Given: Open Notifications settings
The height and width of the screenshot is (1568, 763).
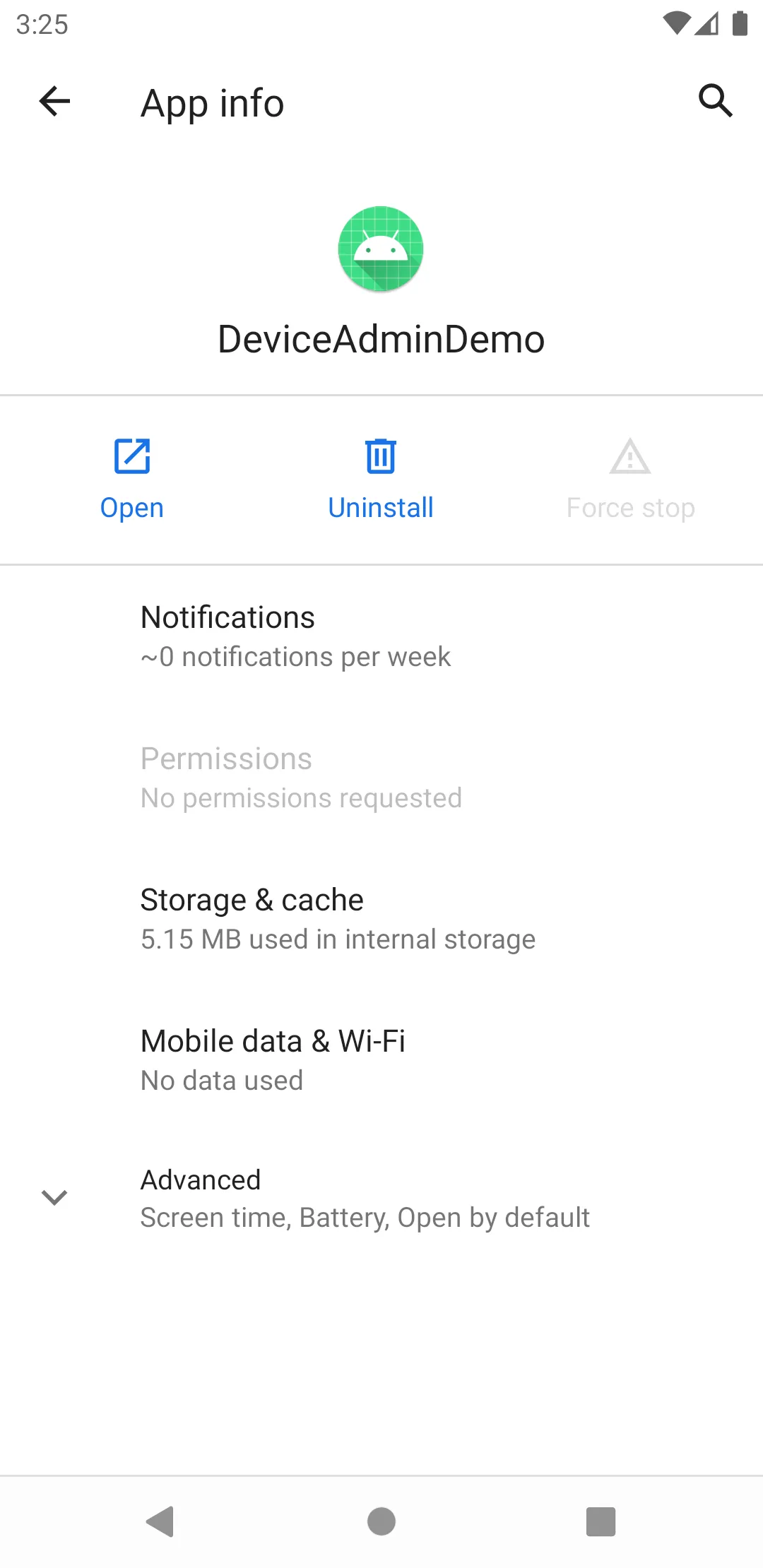Looking at the screenshot, I should [381, 636].
